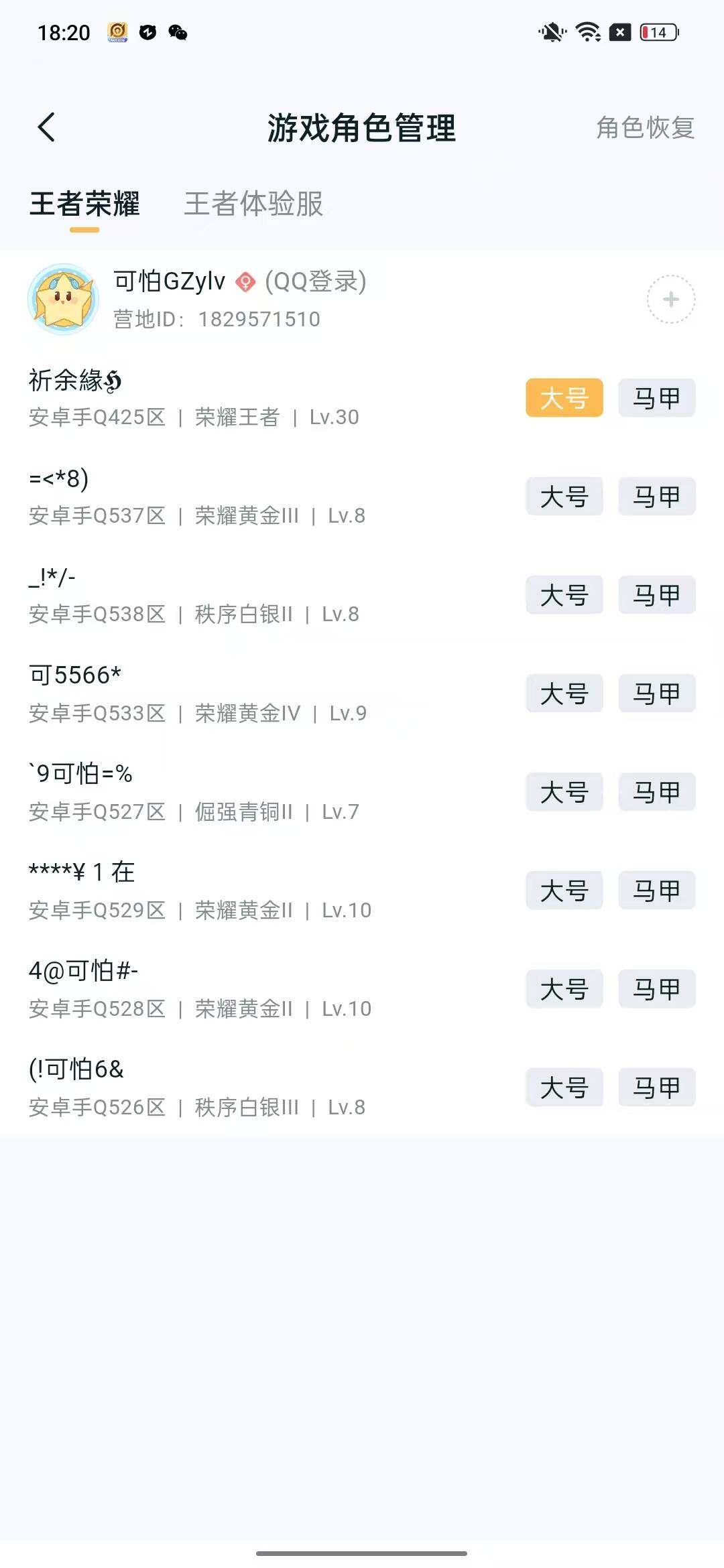Switch to the 王者体验服 tab
Image resolution: width=724 pixels, height=1568 pixels.
pos(253,206)
